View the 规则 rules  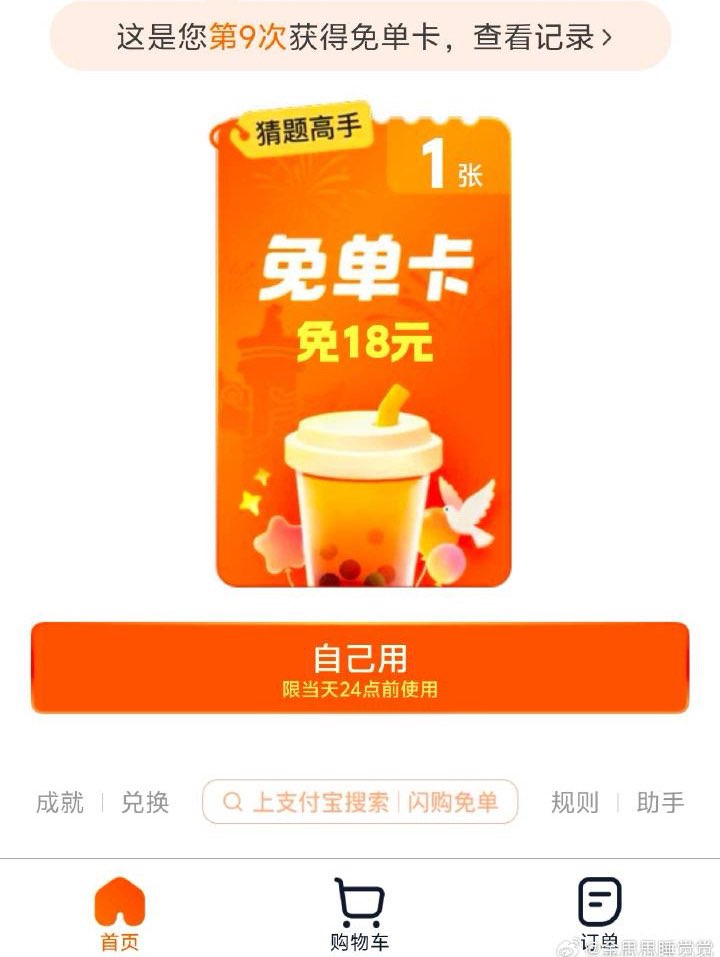pyautogui.click(x=575, y=802)
